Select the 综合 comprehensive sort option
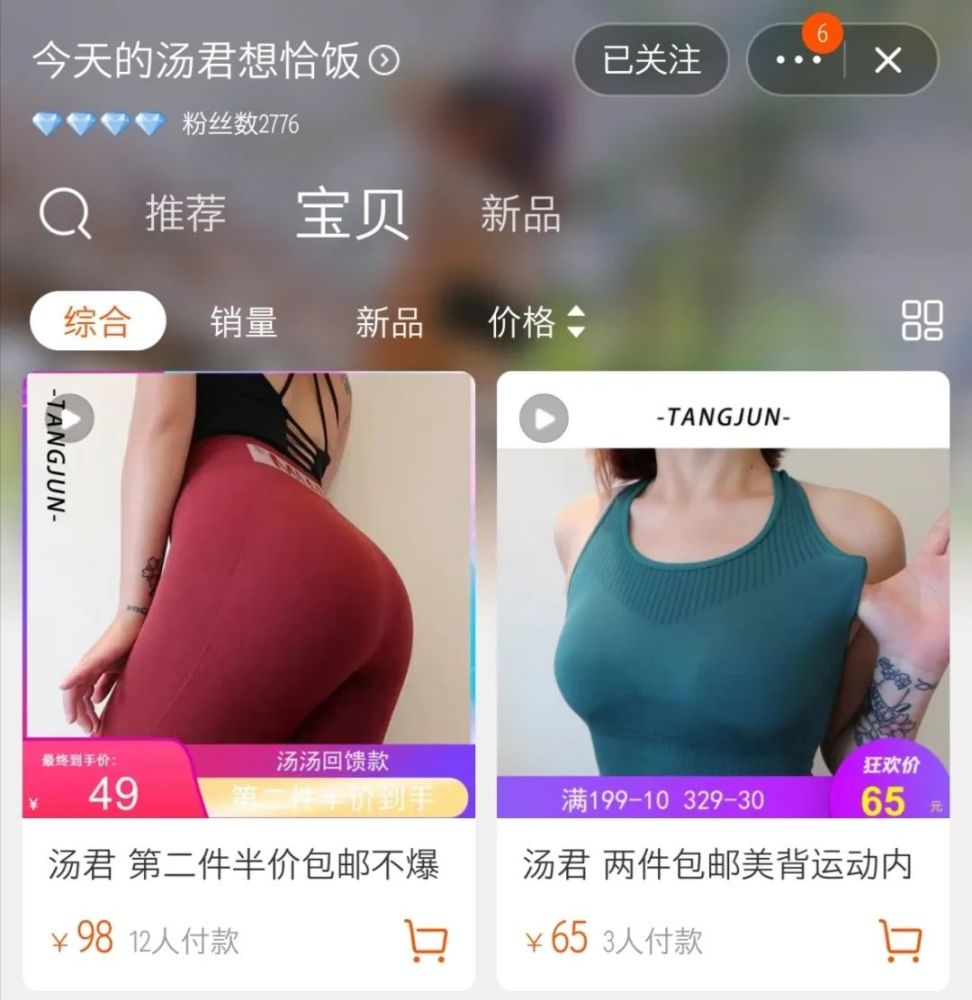This screenshot has height=1000, width=972. coord(97,321)
